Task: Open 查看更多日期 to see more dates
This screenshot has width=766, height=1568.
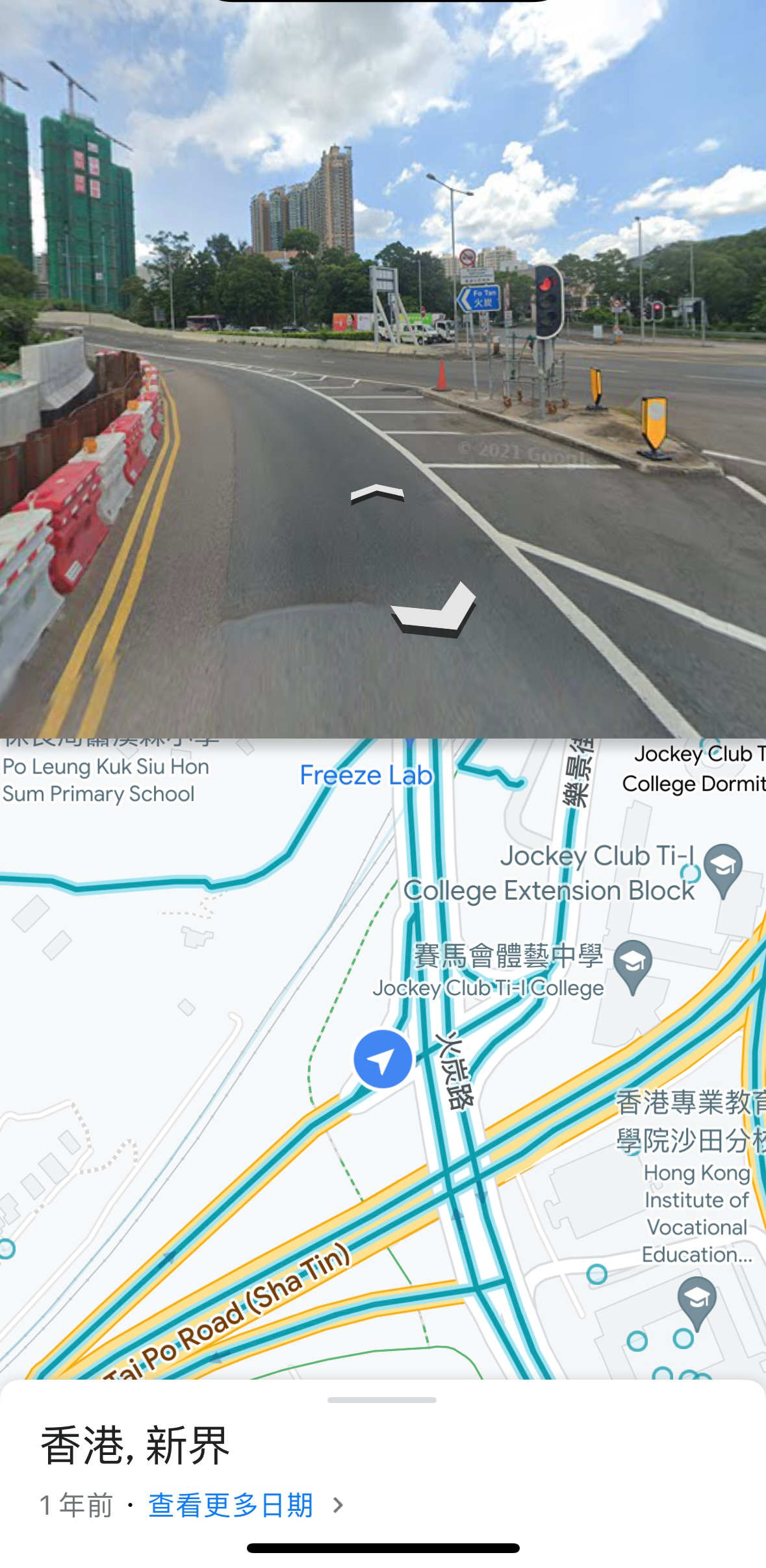Action: point(231,1505)
